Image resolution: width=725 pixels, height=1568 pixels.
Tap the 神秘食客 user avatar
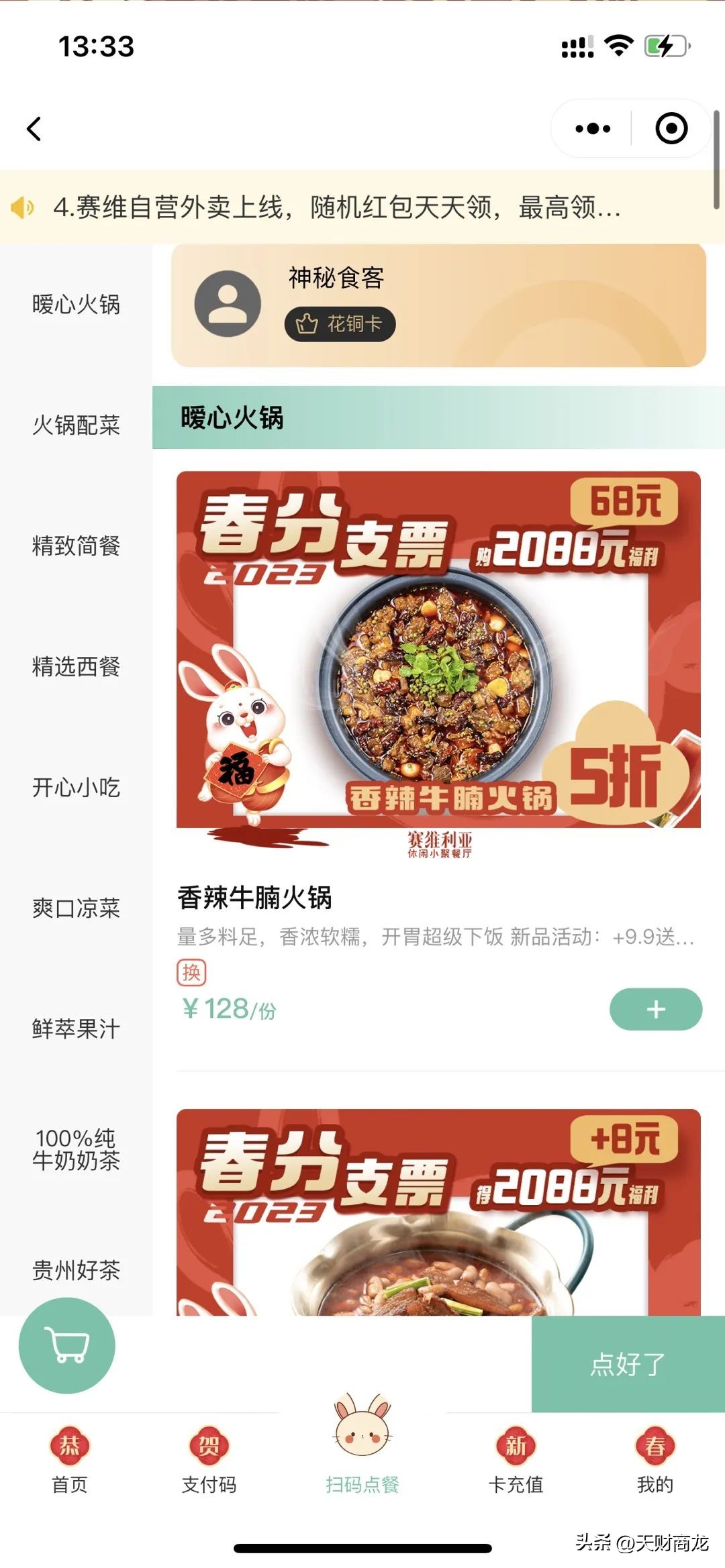point(228,303)
